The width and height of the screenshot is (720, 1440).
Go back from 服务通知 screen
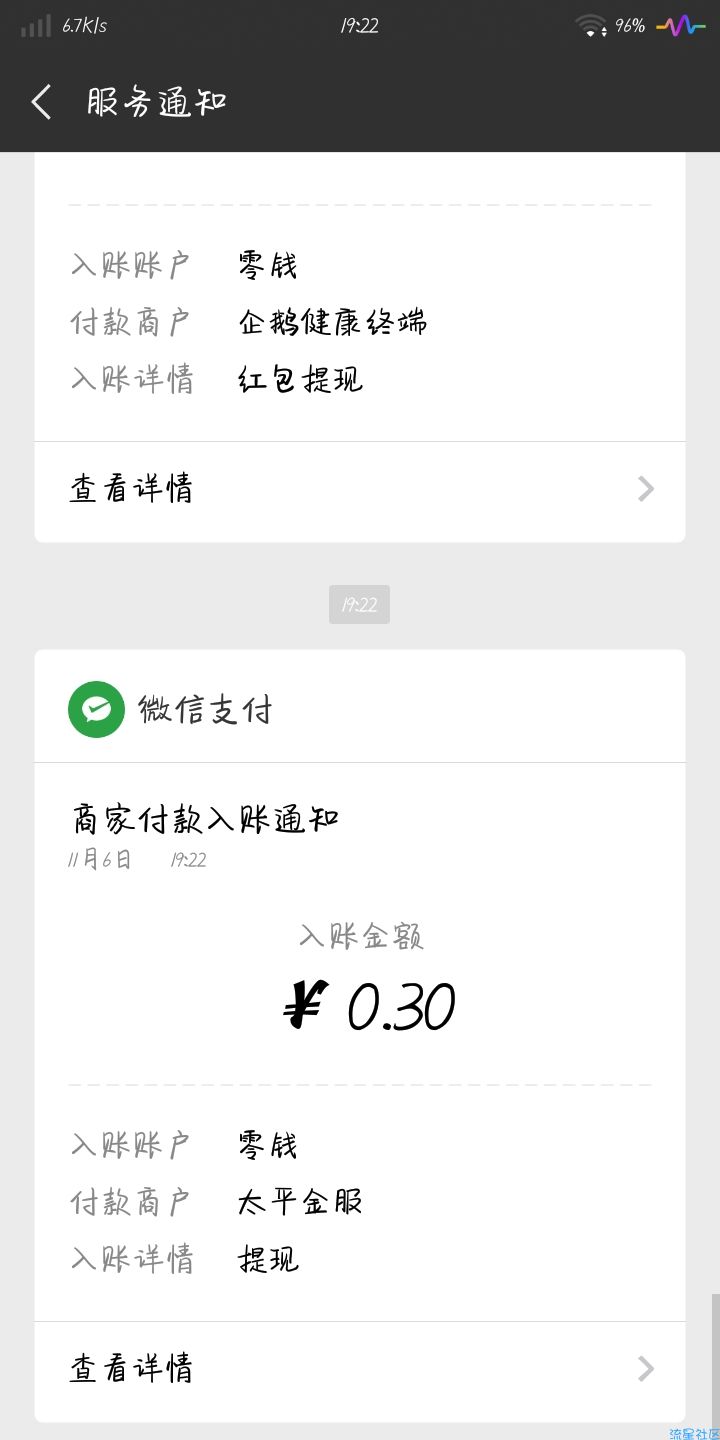pyautogui.click(x=41, y=102)
